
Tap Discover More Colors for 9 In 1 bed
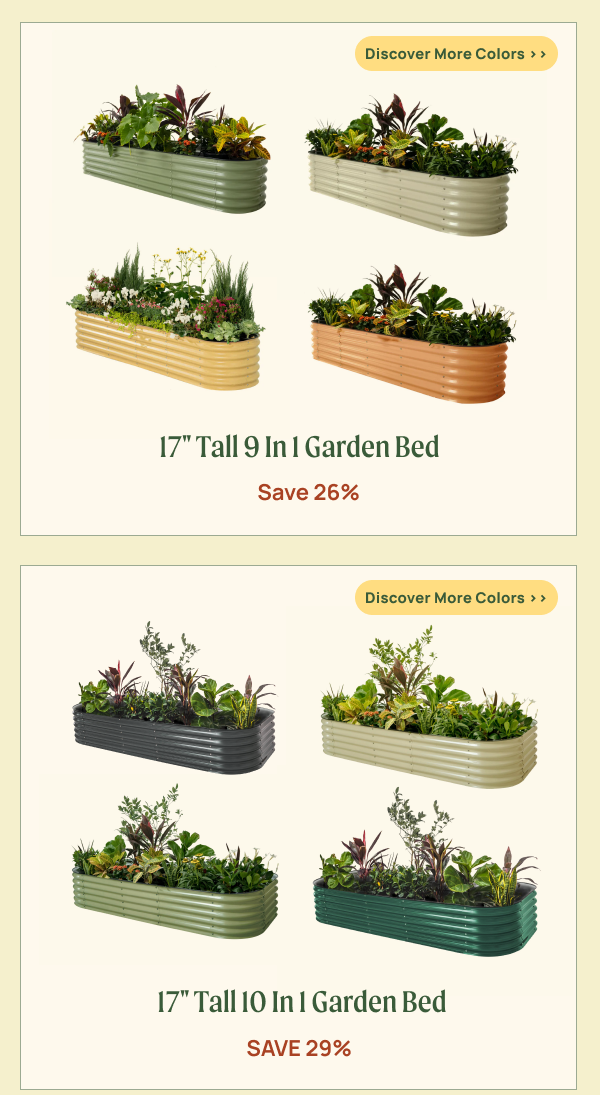(455, 54)
